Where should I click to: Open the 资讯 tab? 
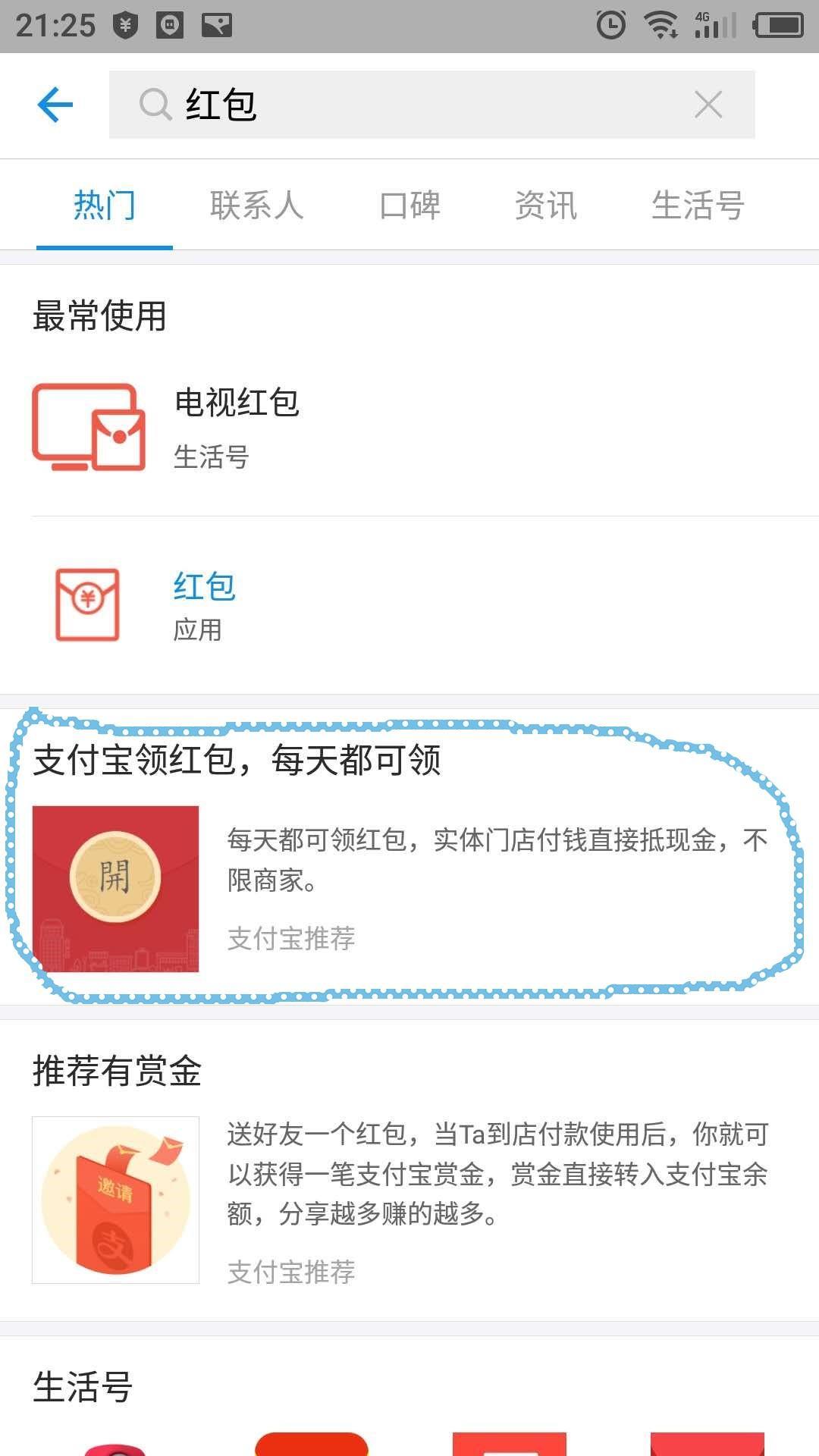[x=546, y=206]
